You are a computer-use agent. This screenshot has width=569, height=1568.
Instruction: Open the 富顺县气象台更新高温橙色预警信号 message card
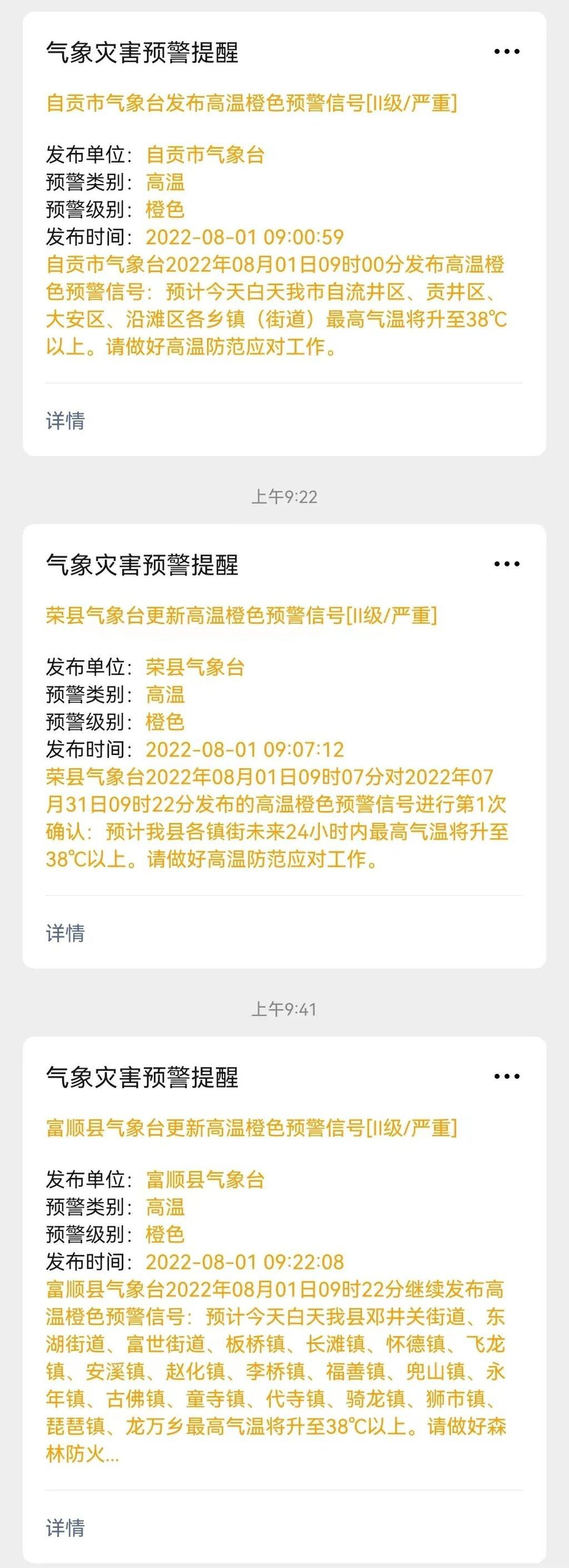pos(283,1278)
